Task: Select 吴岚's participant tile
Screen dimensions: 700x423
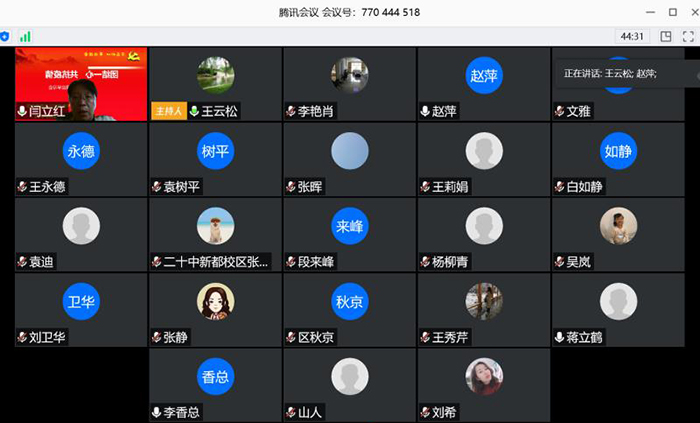Action: pos(618,234)
